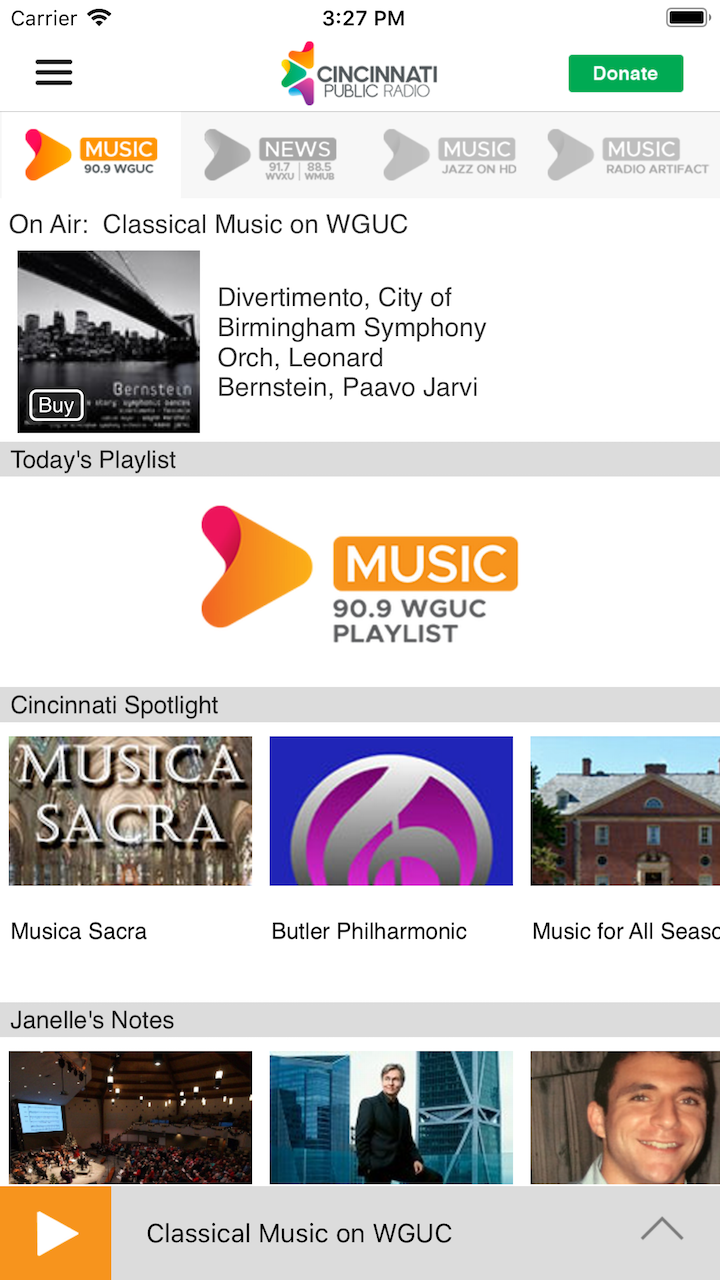
Task: Select the Radio Artifact music station
Action: [630, 155]
